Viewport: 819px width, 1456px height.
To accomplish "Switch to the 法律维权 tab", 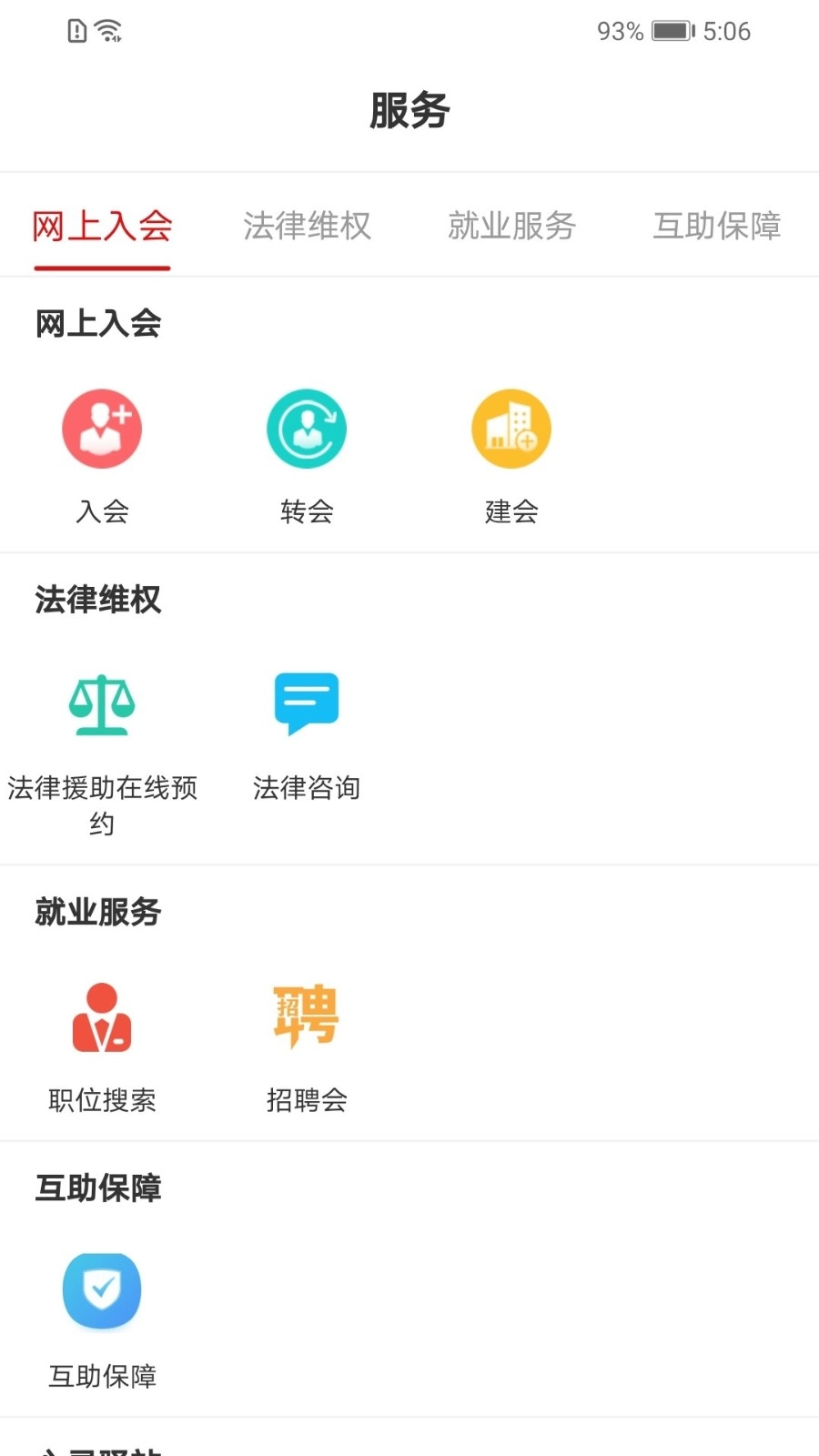I will [308, 226].
